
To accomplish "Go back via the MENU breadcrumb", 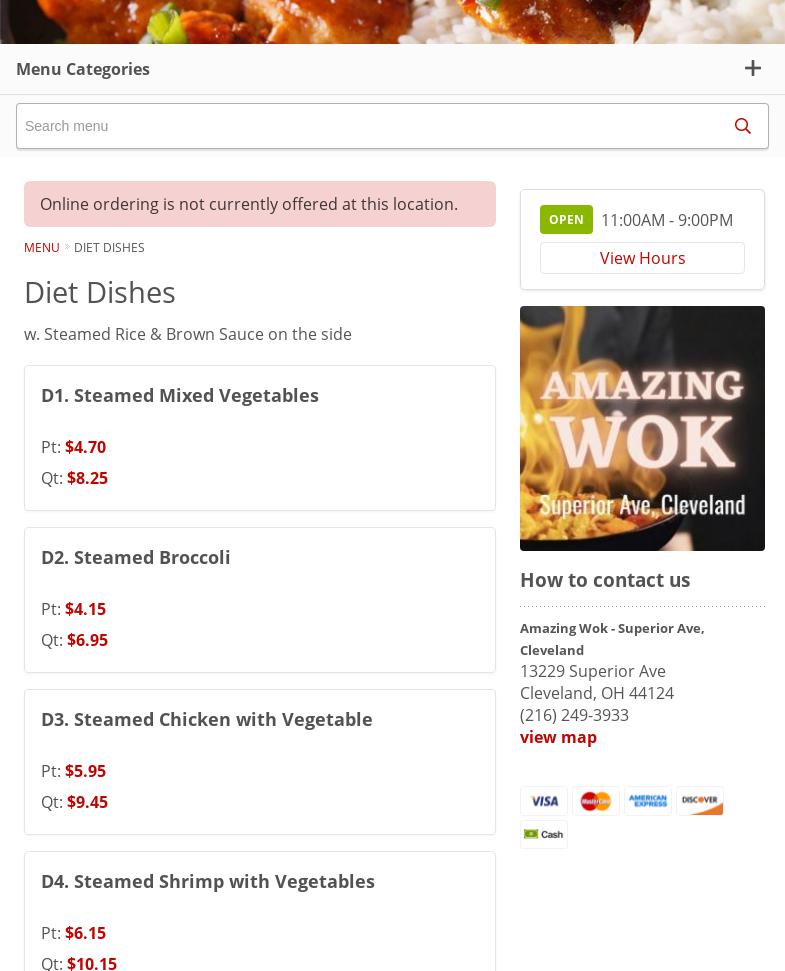I will 41,248.
